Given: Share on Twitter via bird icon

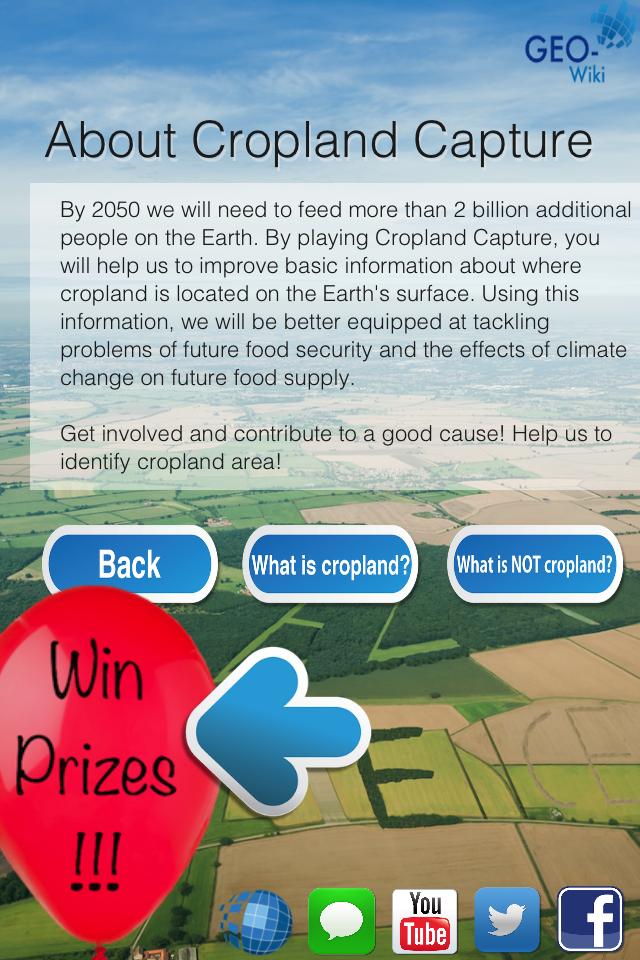Looking at the screenshot, I should click(506, 921).
